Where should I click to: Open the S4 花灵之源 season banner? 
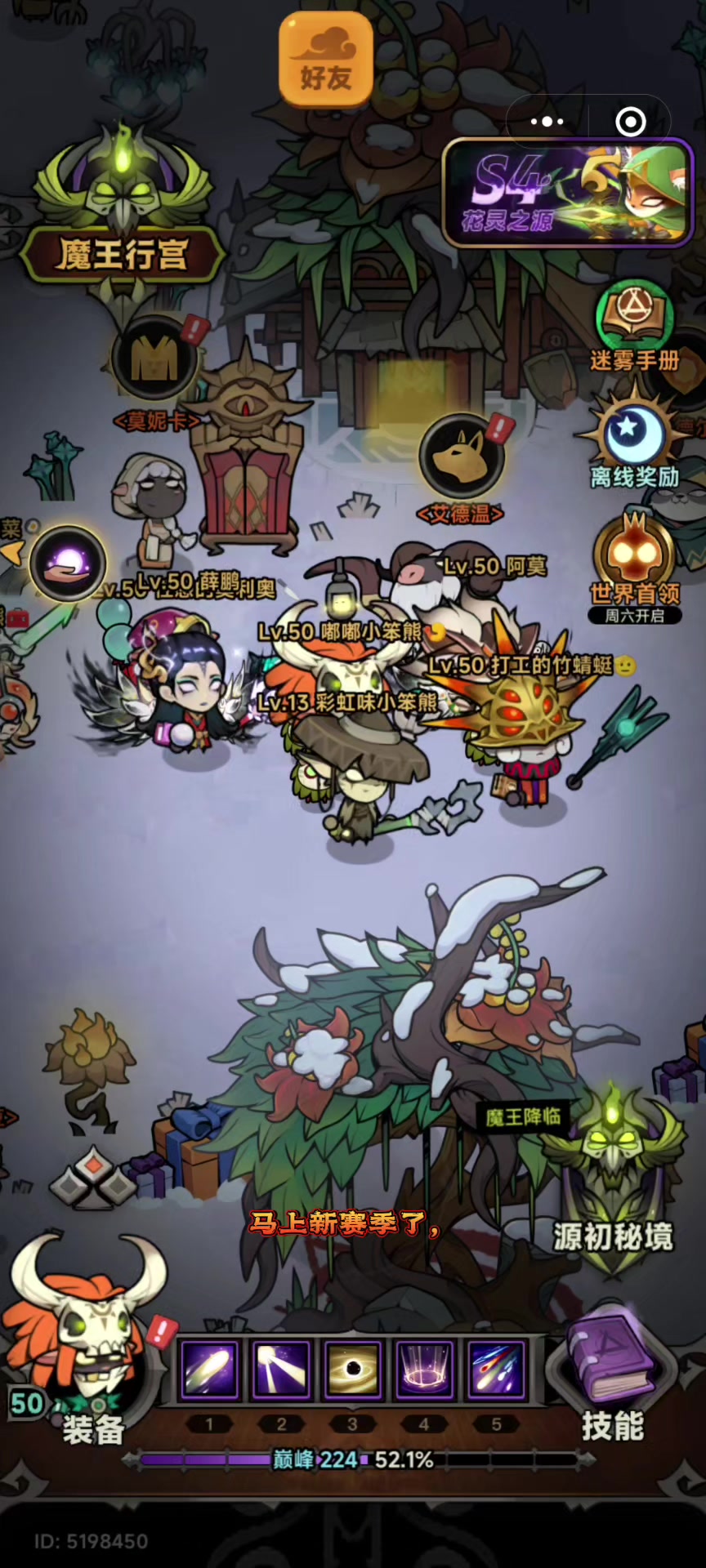568,192
